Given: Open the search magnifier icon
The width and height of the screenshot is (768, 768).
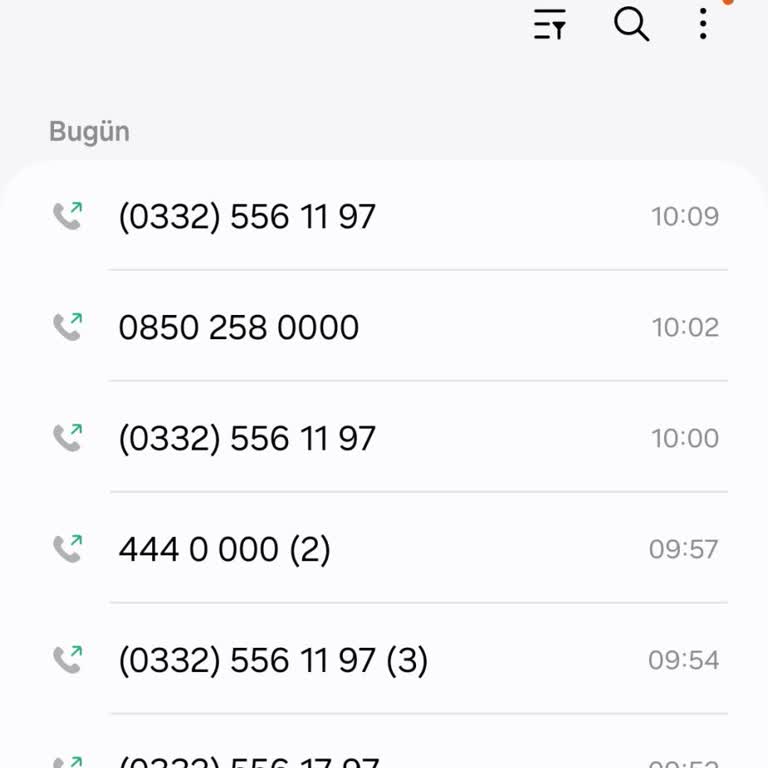Looking at the screenshot, I should point(631,24).
